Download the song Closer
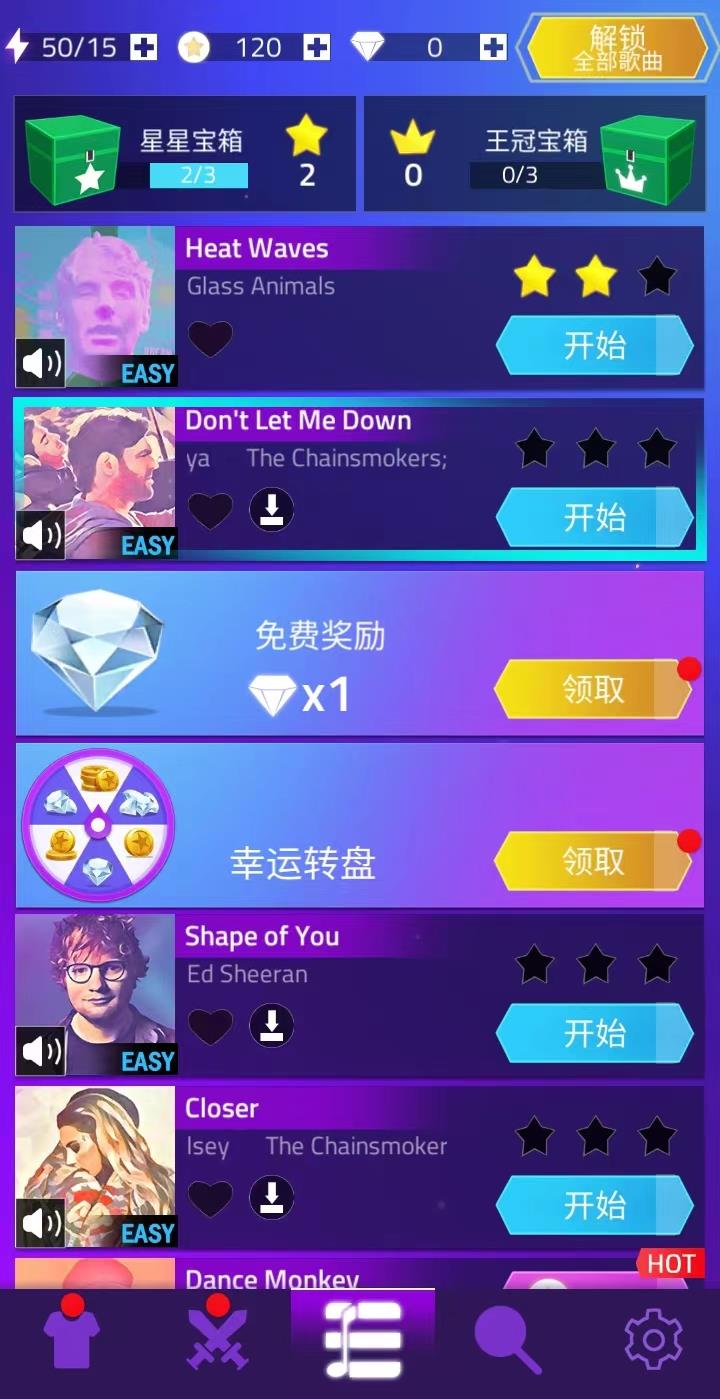The height and width of the screenshot is (1399, 720). point(271,1197)
